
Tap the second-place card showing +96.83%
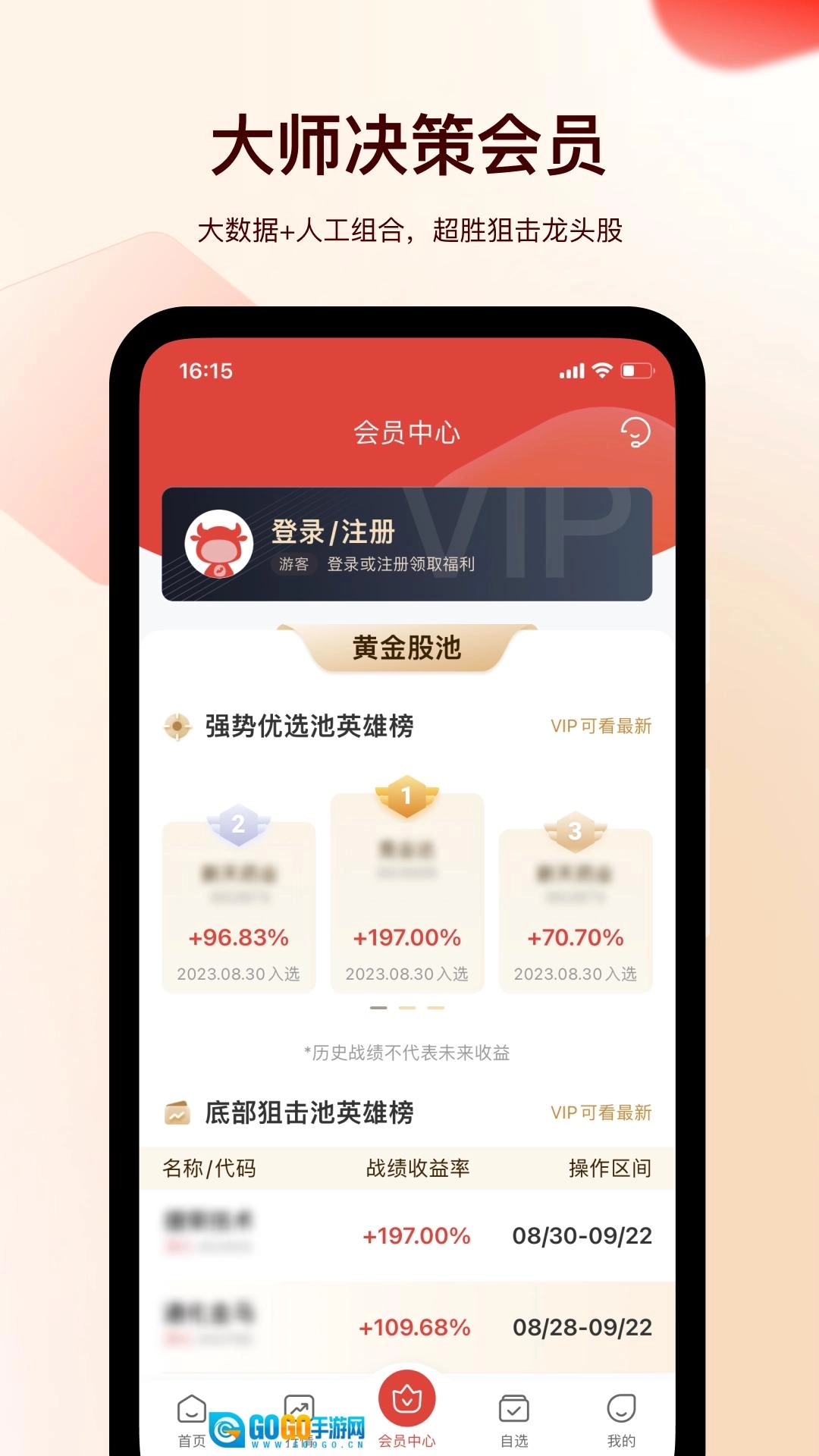[238, 902]
